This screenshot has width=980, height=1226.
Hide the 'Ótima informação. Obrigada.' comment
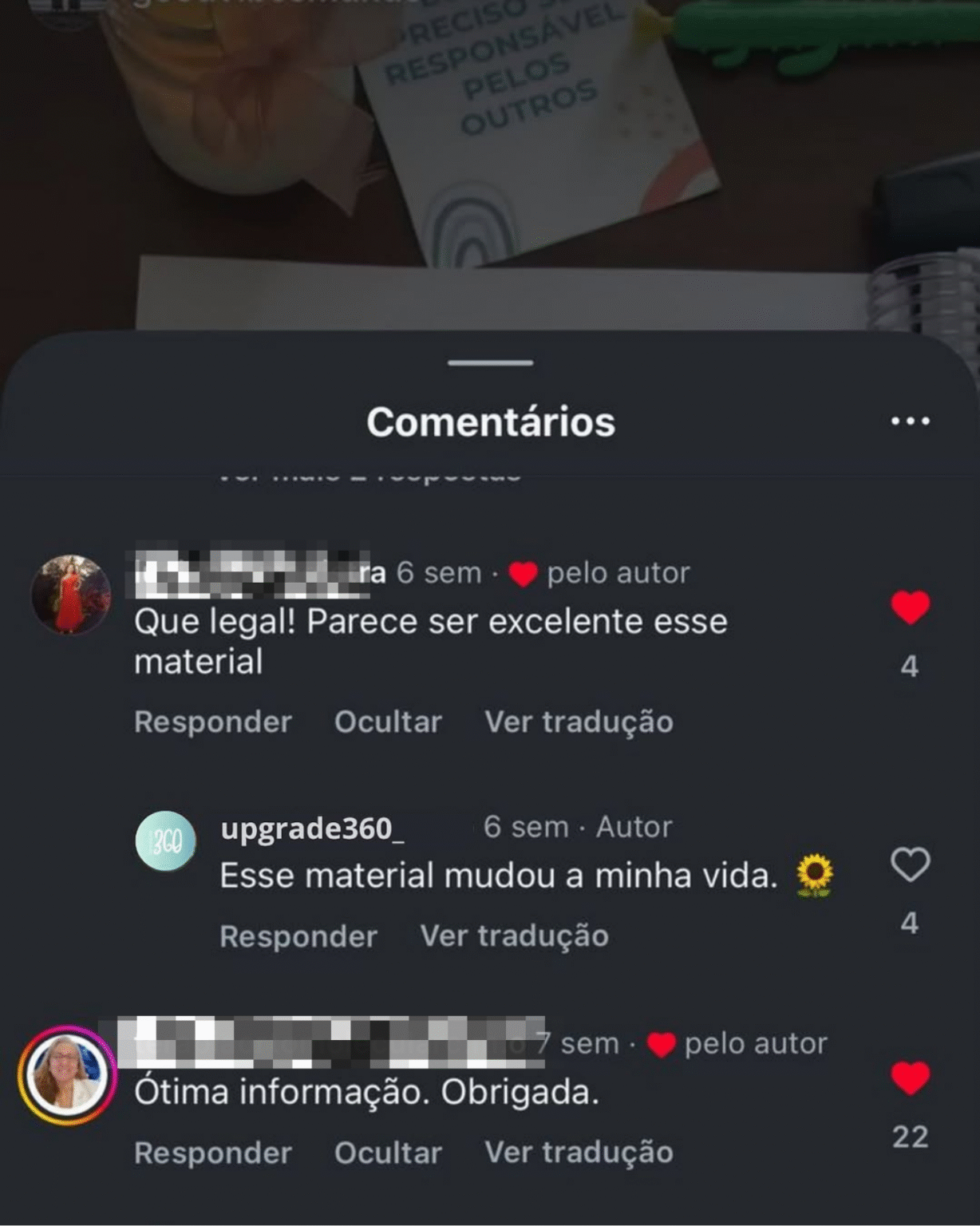[x=388, y=1153]
